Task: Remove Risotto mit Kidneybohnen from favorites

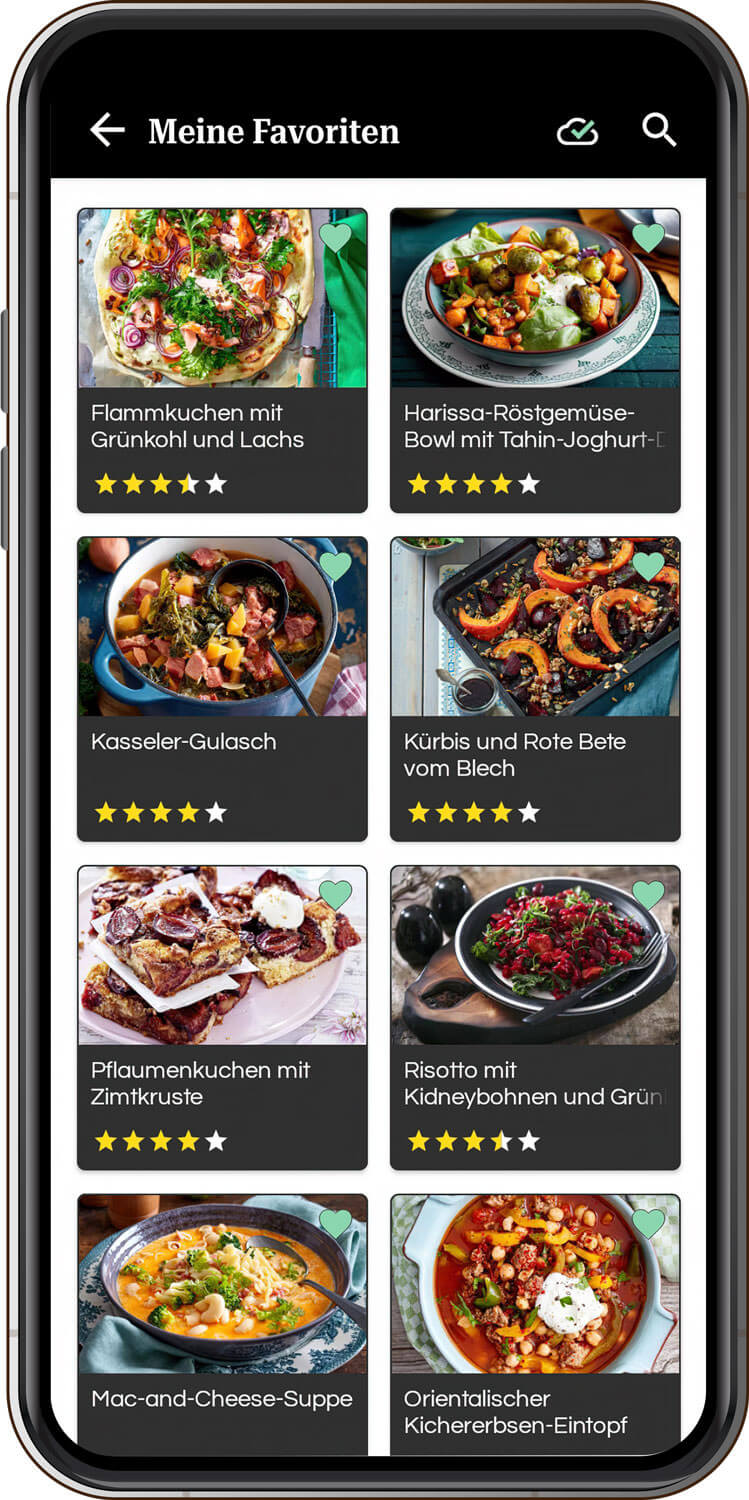Action: point(648,895)
